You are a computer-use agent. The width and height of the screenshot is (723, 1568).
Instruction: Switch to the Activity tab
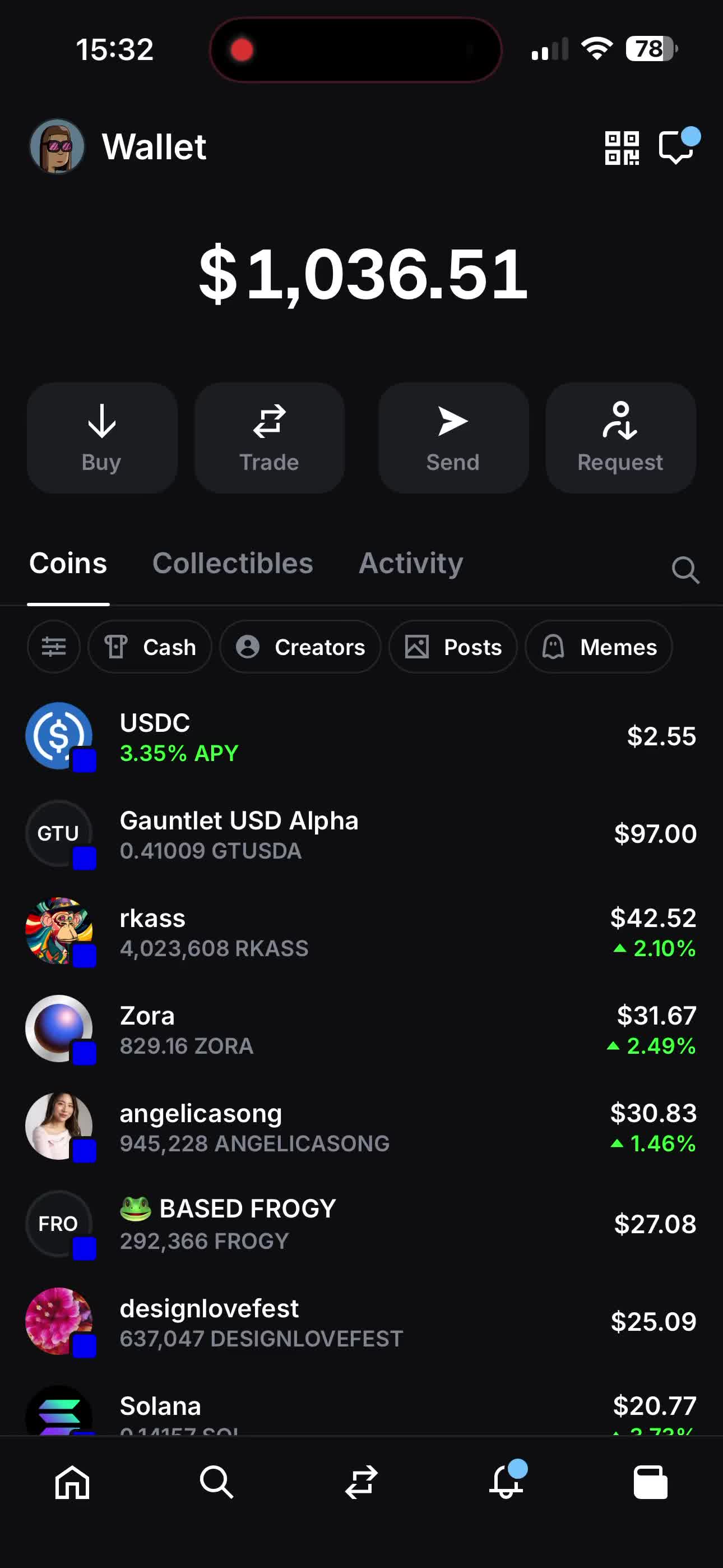411,564
